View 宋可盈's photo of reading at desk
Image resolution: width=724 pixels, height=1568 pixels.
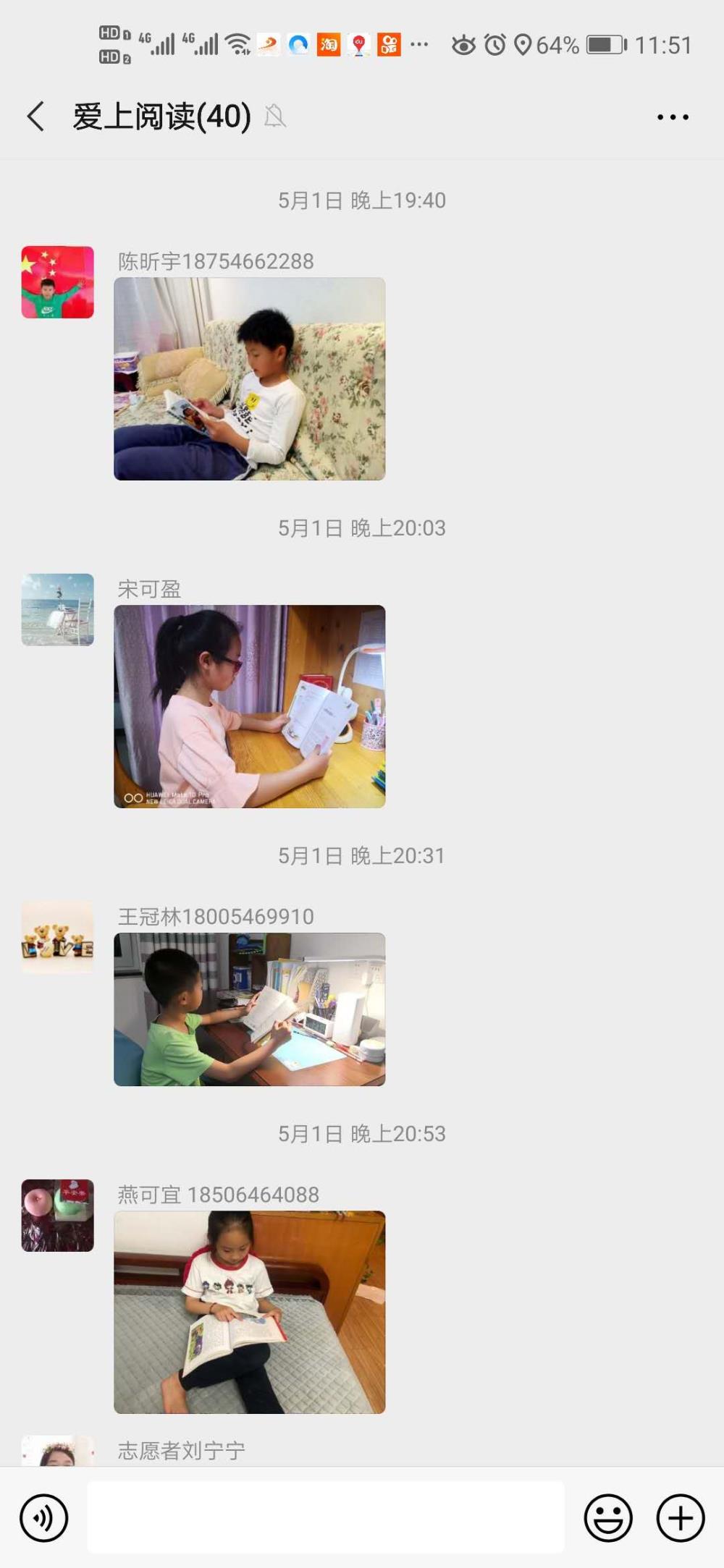click(x=250, y=706)
